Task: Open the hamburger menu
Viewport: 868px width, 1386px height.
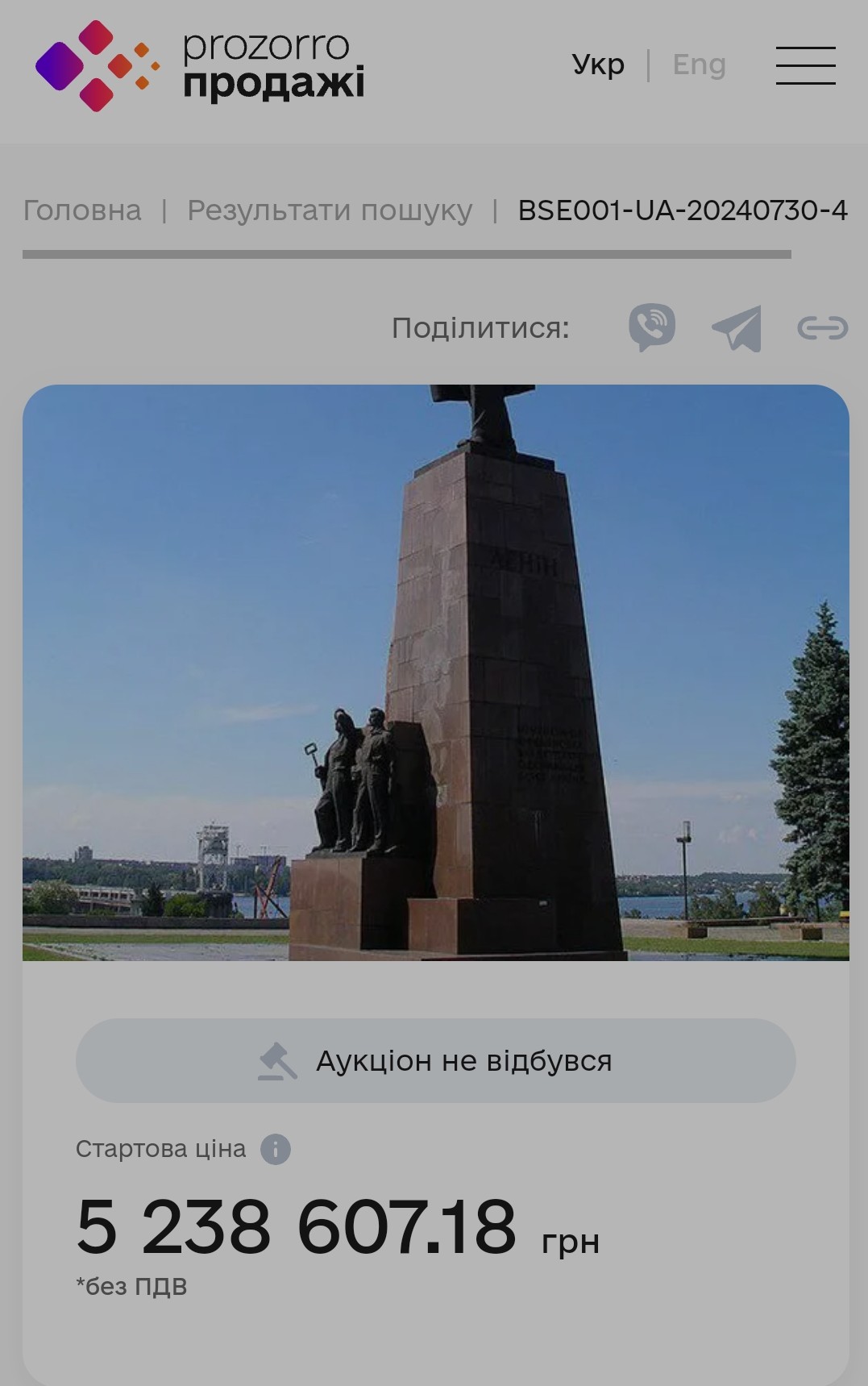Action: click(805, 65)
